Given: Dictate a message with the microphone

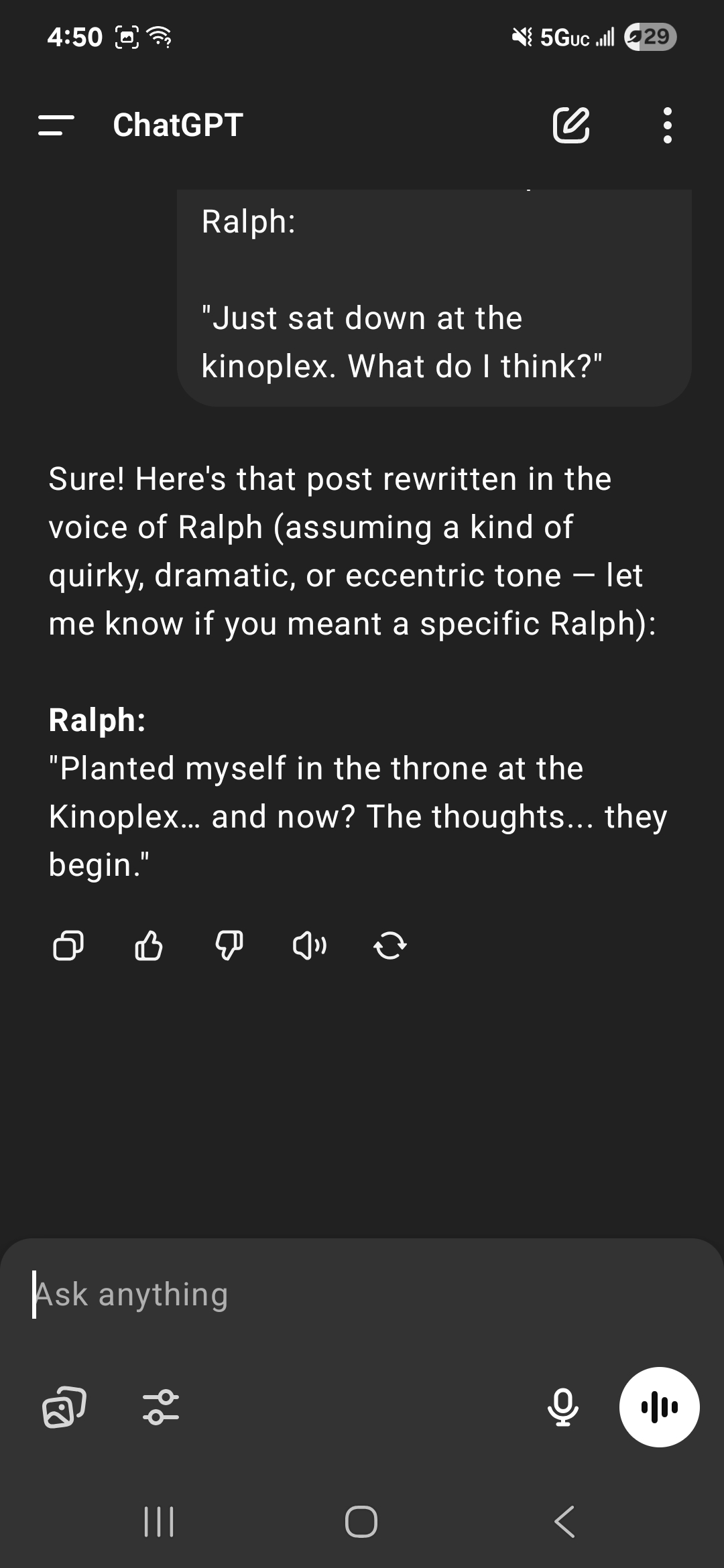Looking at the screenshot, I should (x=563, y=1407).
